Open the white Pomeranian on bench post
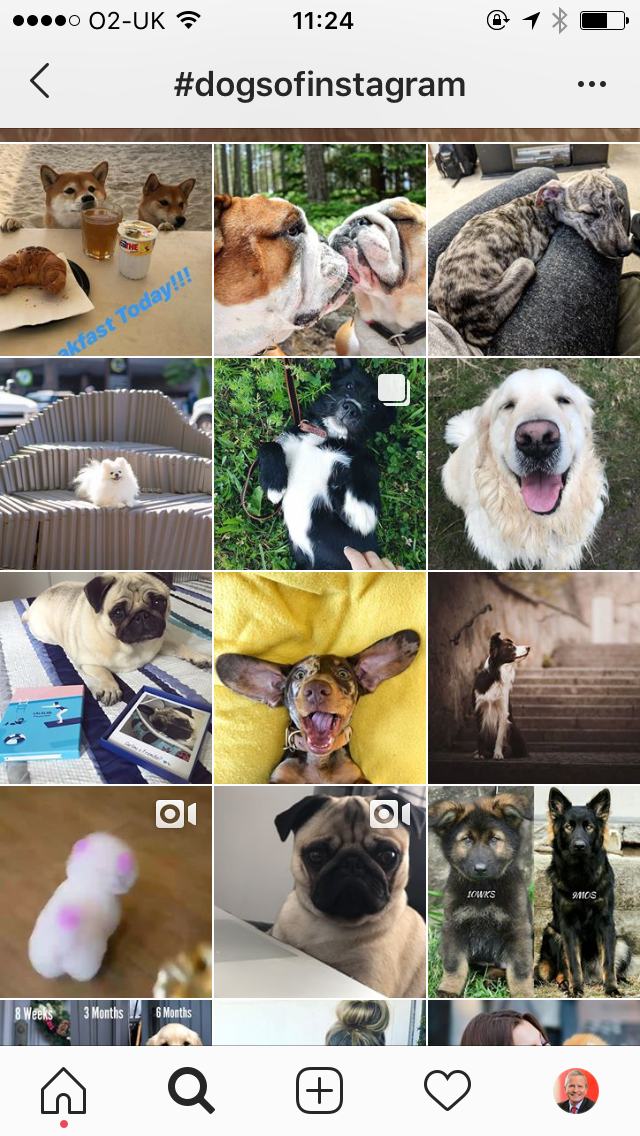 click(x=106, y=464)
